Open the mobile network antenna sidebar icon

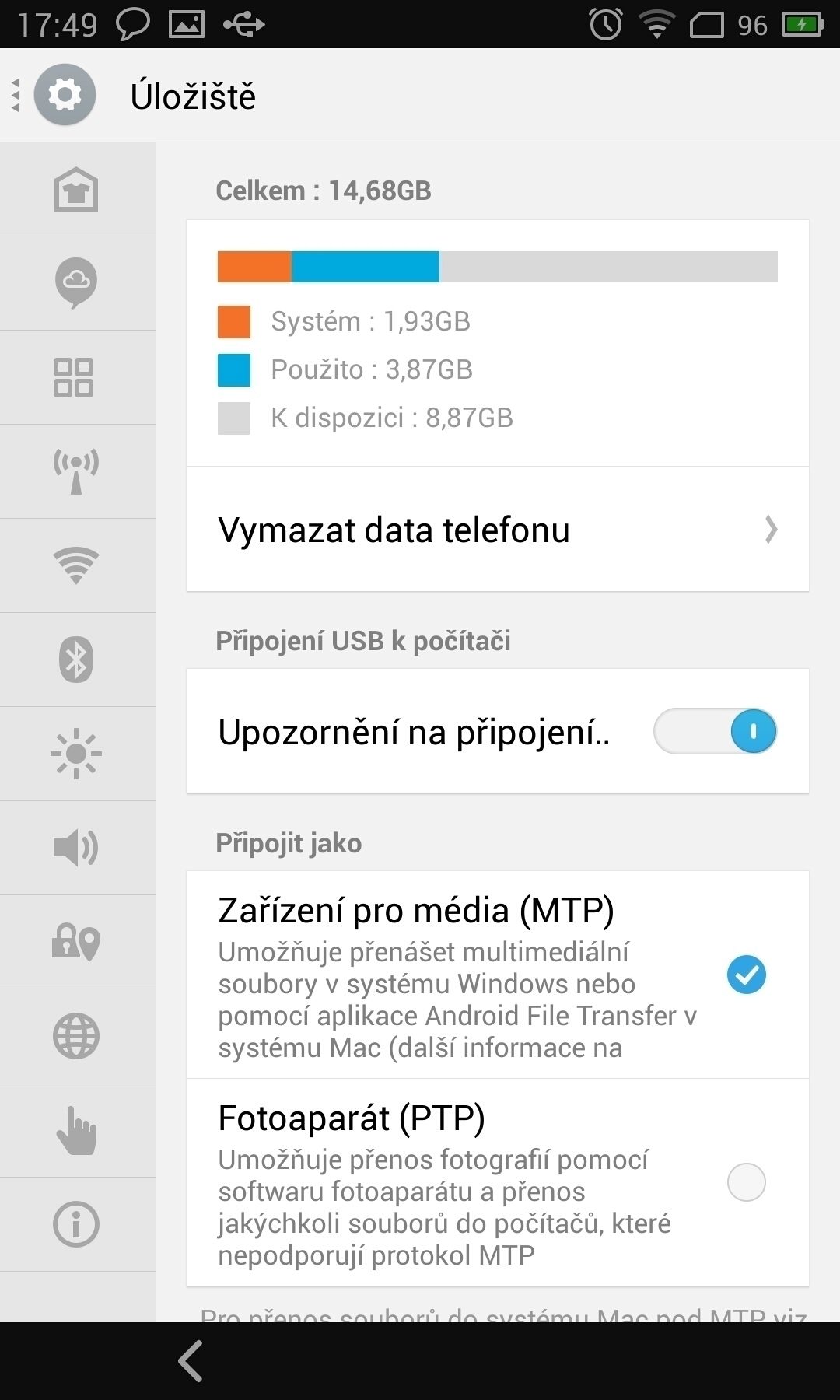[76, 471]
